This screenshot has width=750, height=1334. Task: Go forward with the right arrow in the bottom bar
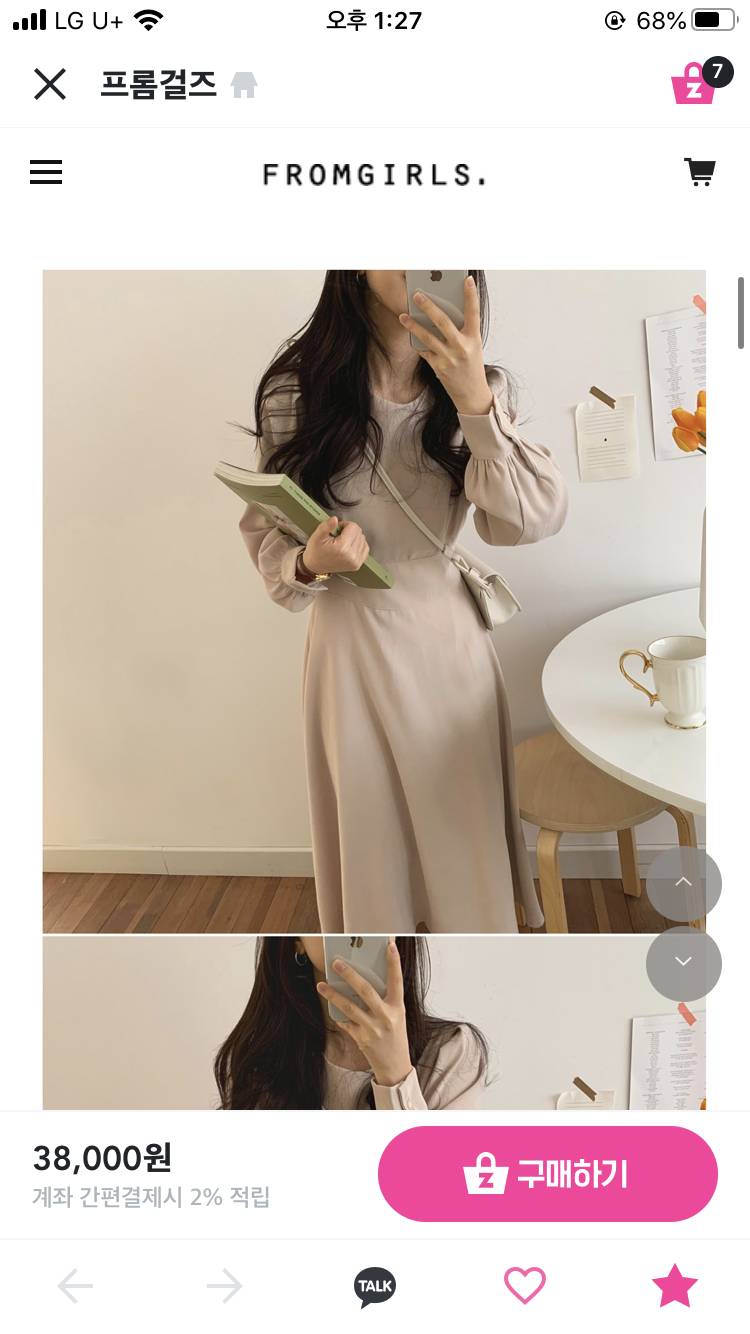224,1286
